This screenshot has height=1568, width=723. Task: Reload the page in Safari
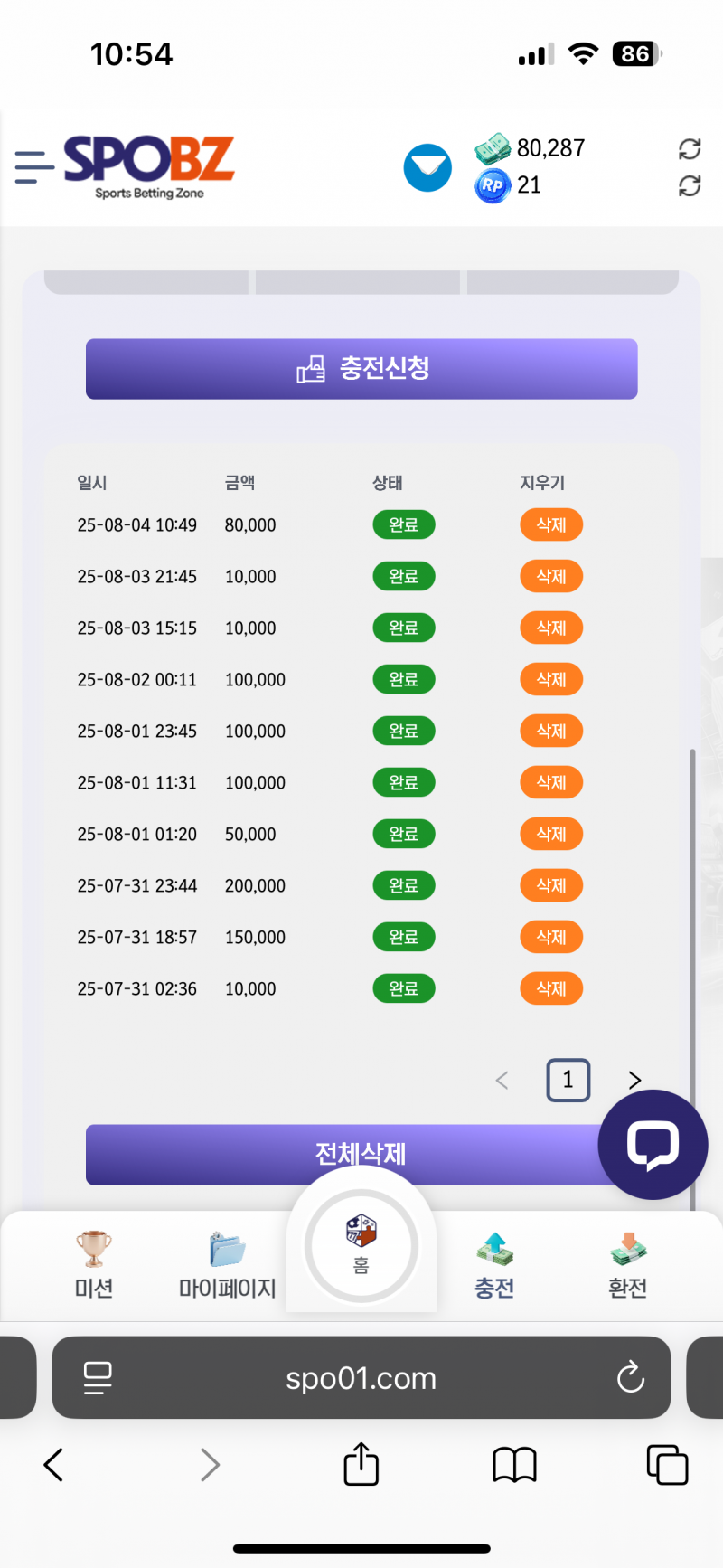[x=630, y=1378]
